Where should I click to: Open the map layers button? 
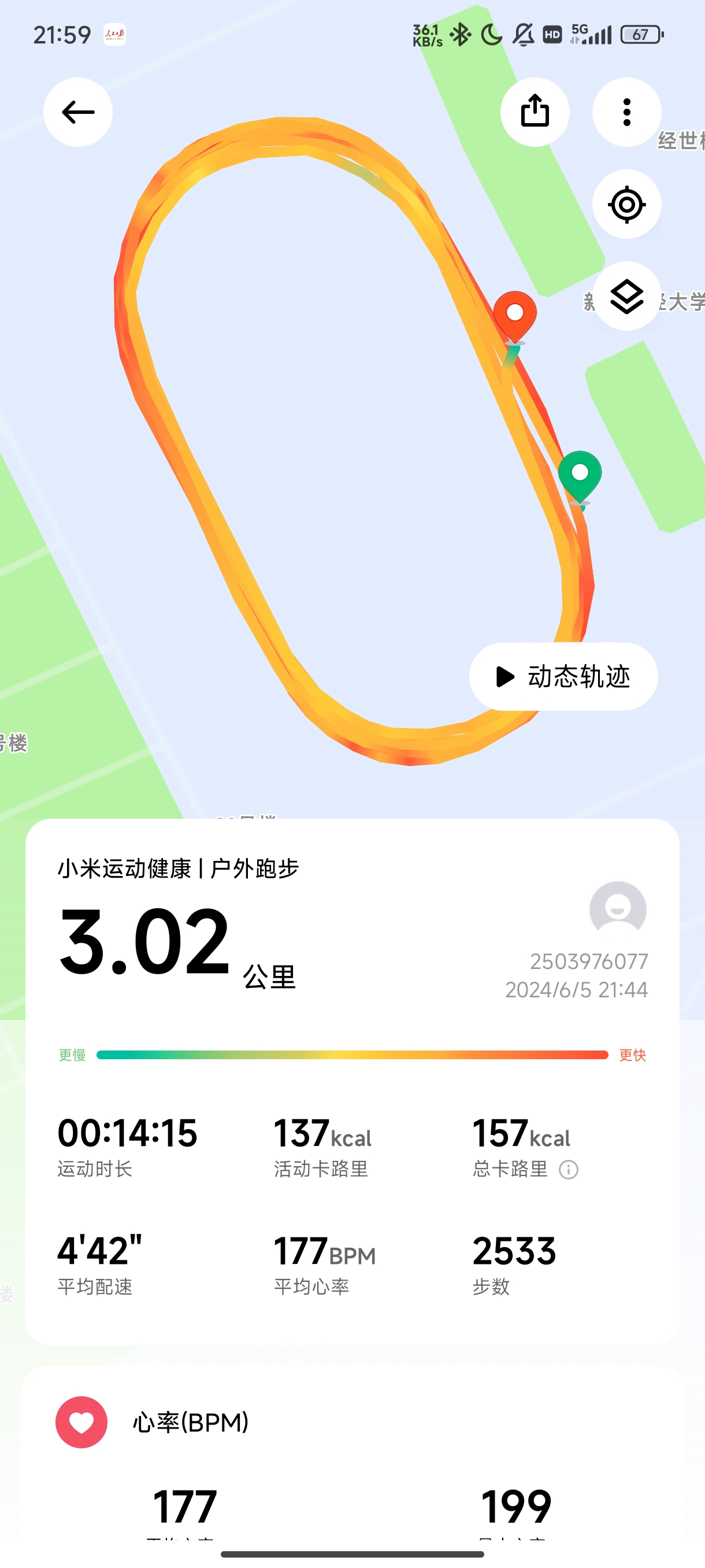(626, 297)
